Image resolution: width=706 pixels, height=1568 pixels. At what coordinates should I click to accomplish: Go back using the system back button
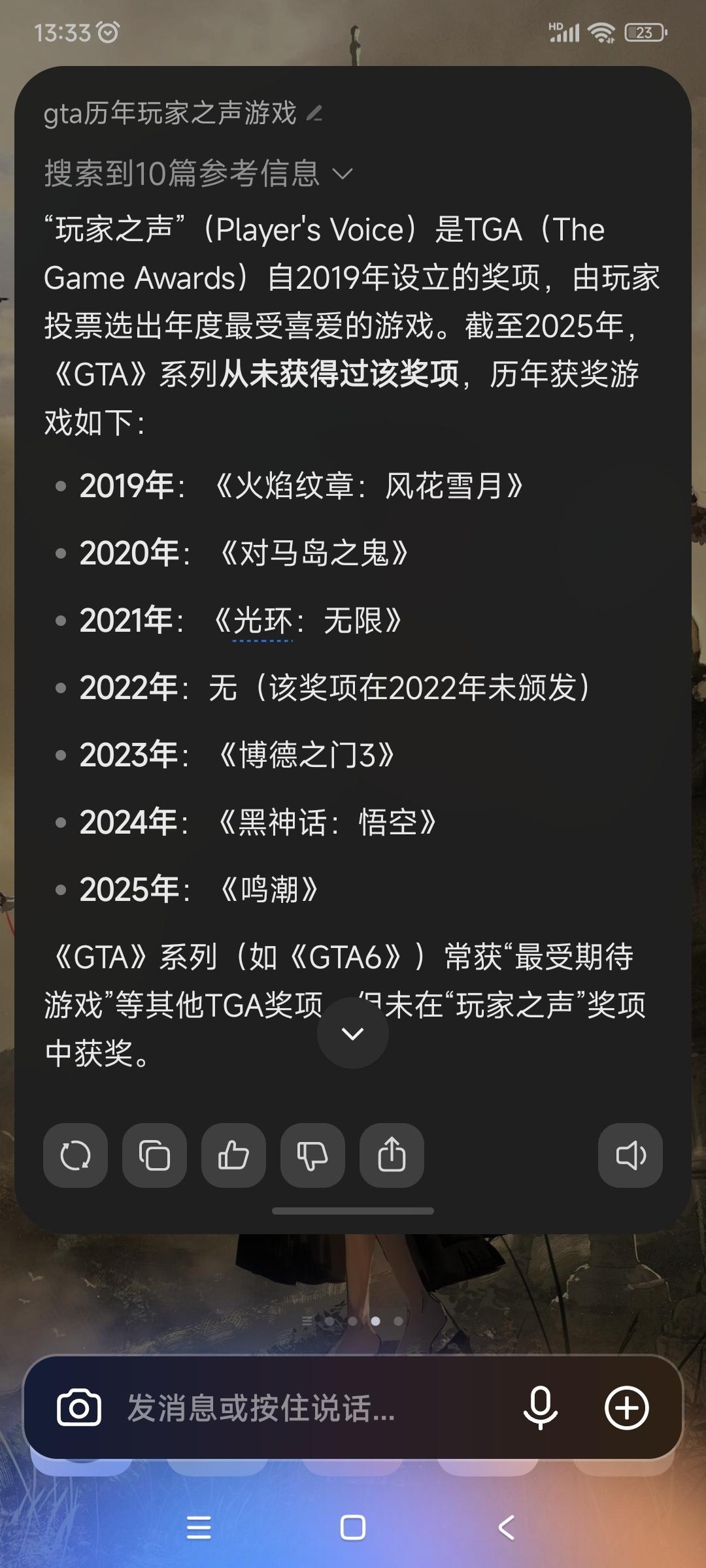pos(507,1527)
